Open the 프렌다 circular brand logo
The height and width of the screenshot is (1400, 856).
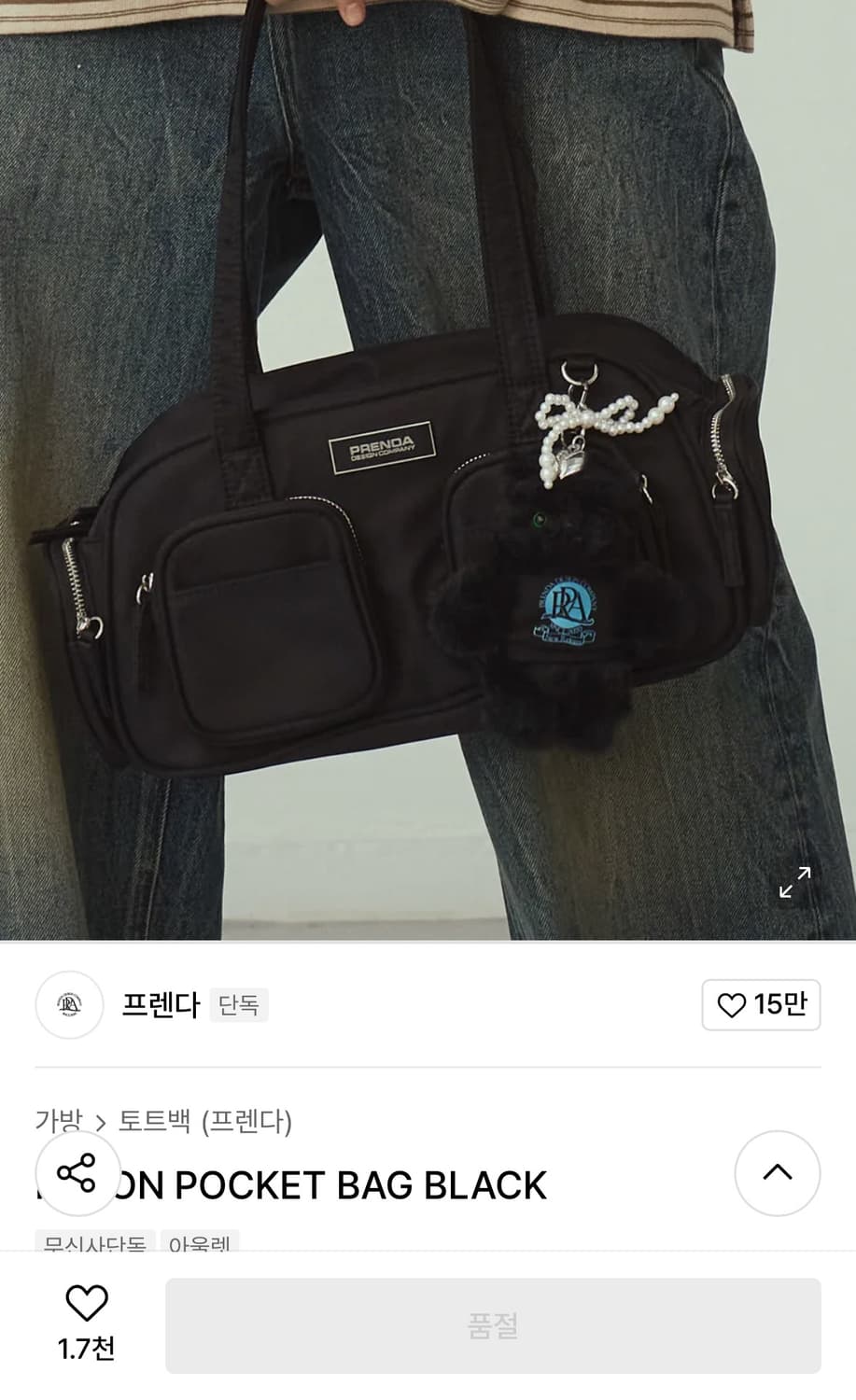(69, 1005)
